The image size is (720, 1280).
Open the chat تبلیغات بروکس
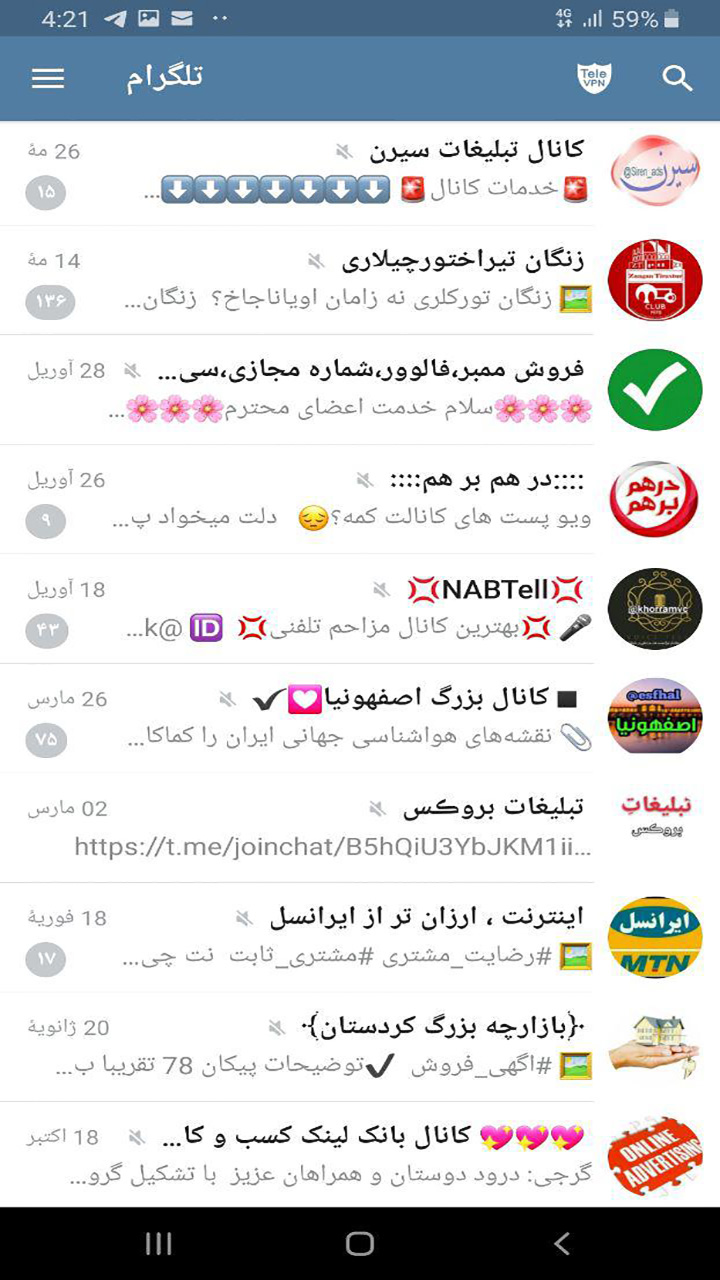(x=360, y=827)
